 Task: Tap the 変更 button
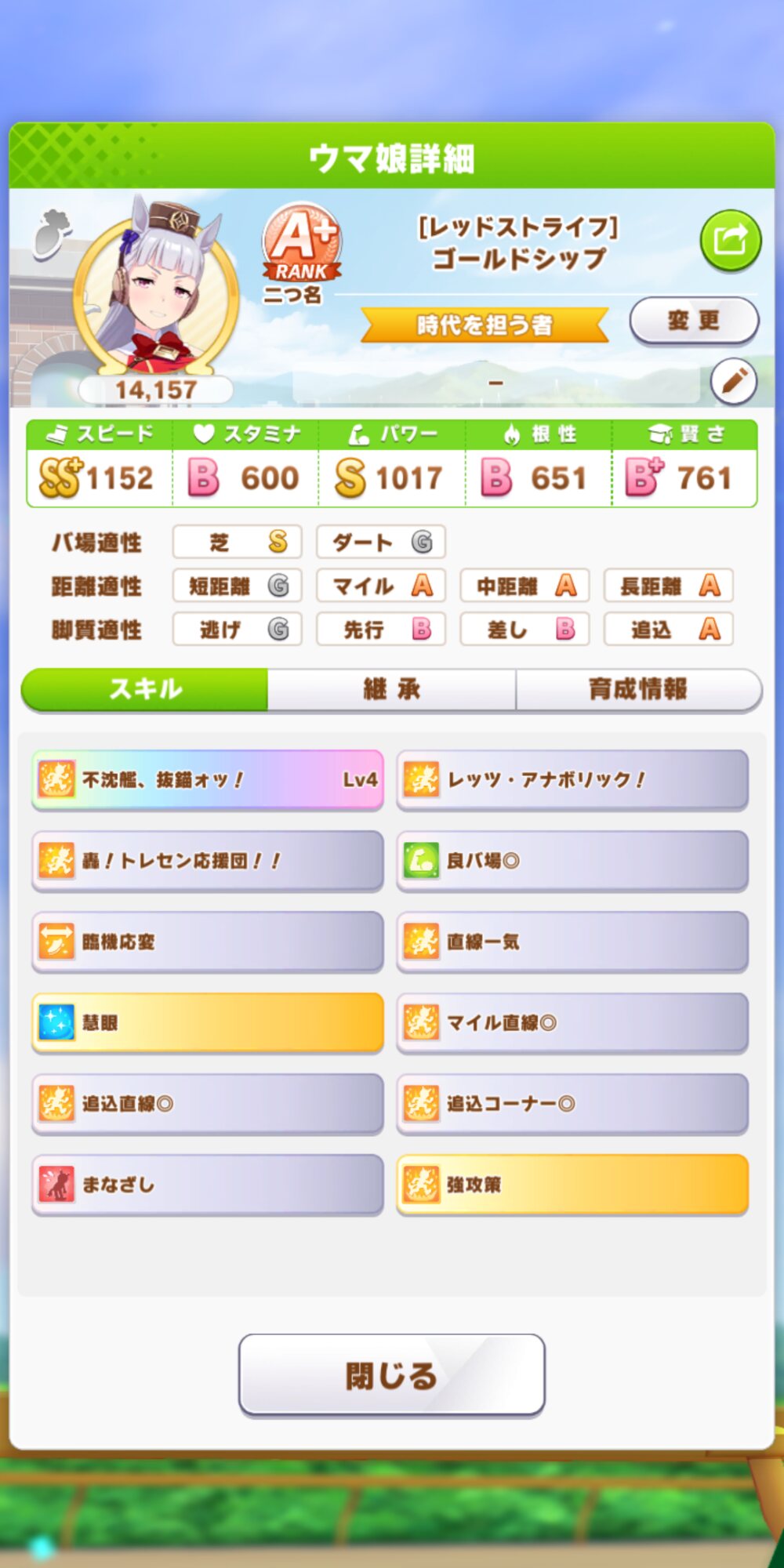coord(694,321)
